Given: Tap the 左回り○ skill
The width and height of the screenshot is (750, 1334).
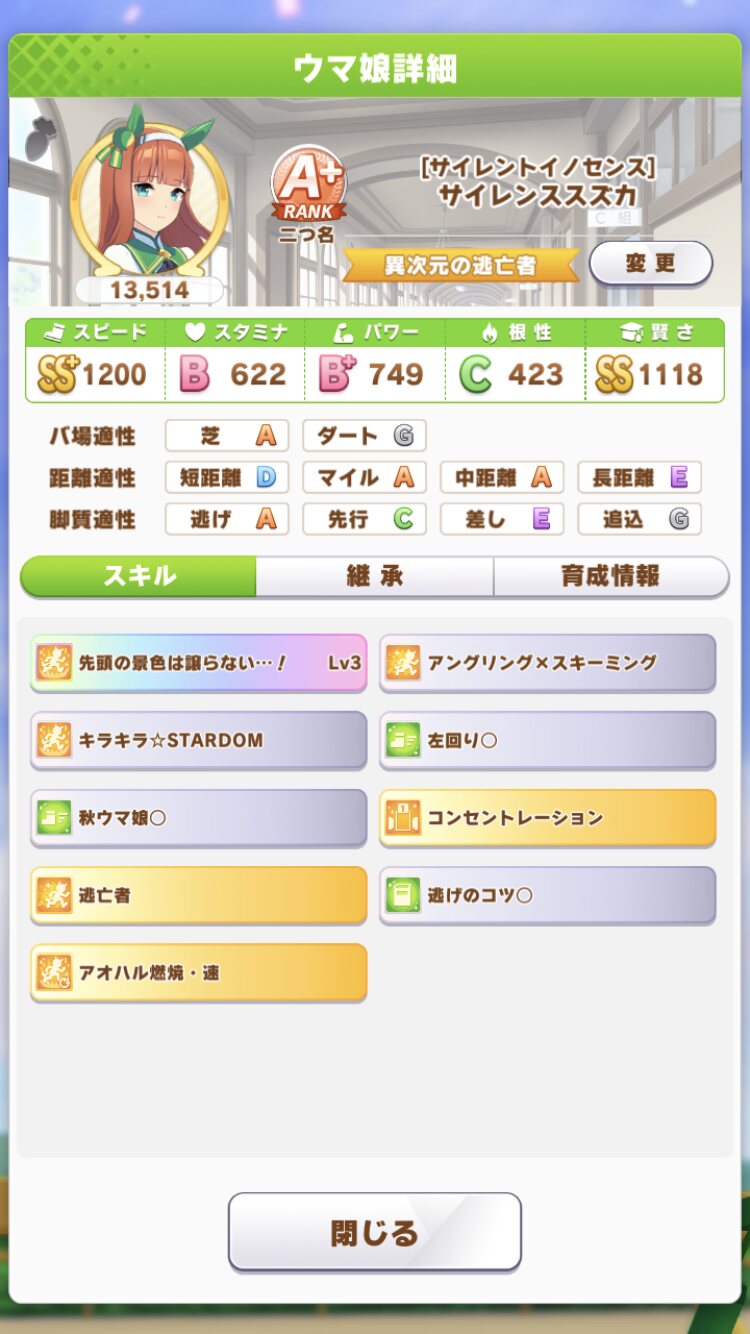Looking at the screenshot, I should click(x=547, y=740).
